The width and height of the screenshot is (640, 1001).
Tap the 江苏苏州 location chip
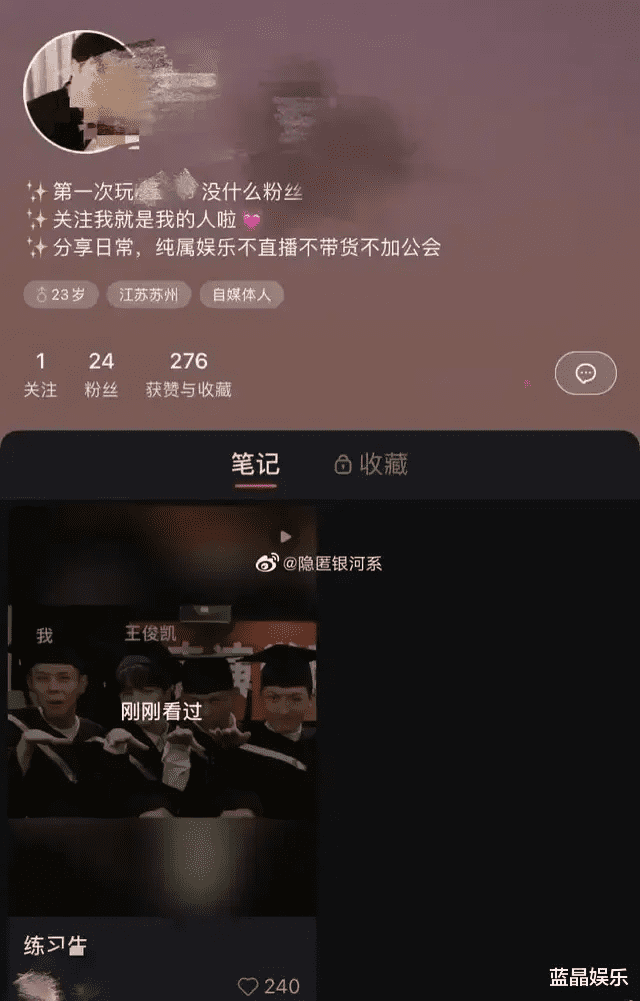coord(149,295)
